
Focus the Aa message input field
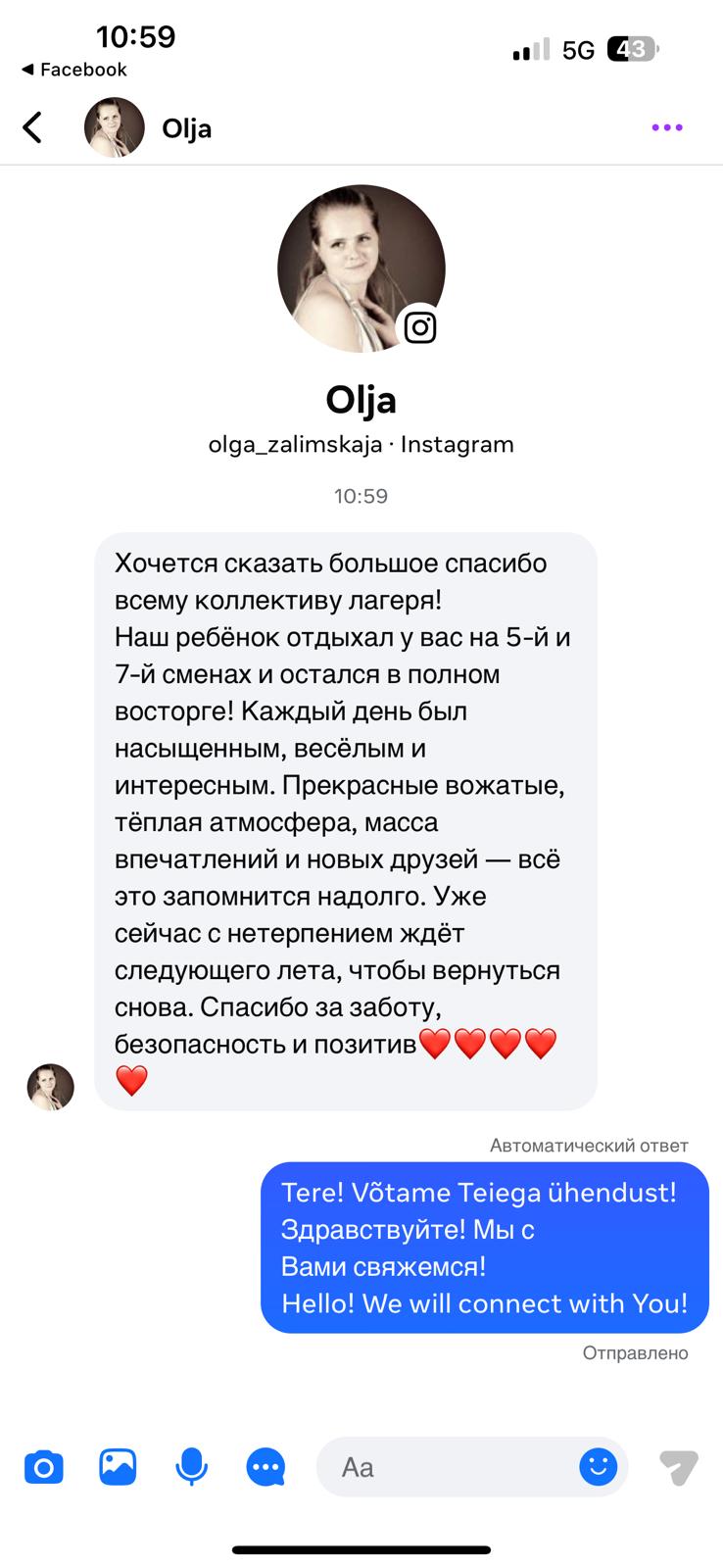point(451,1467)
